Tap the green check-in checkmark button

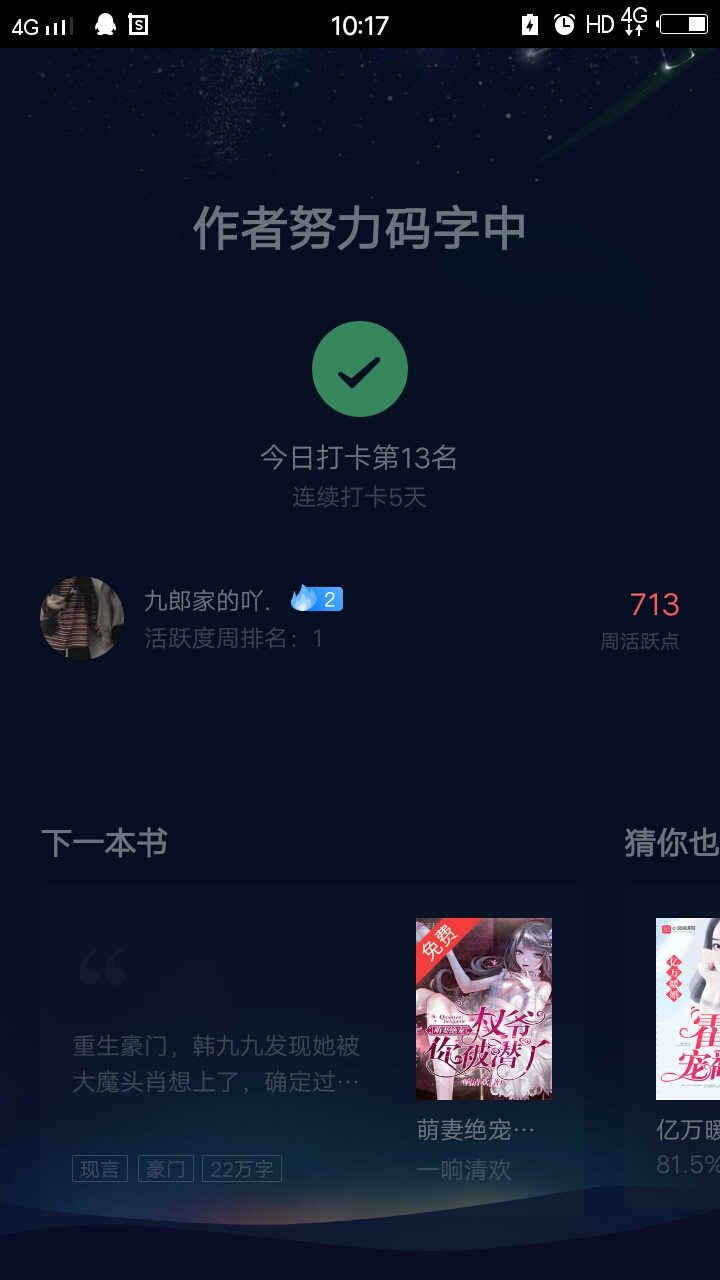360,369
